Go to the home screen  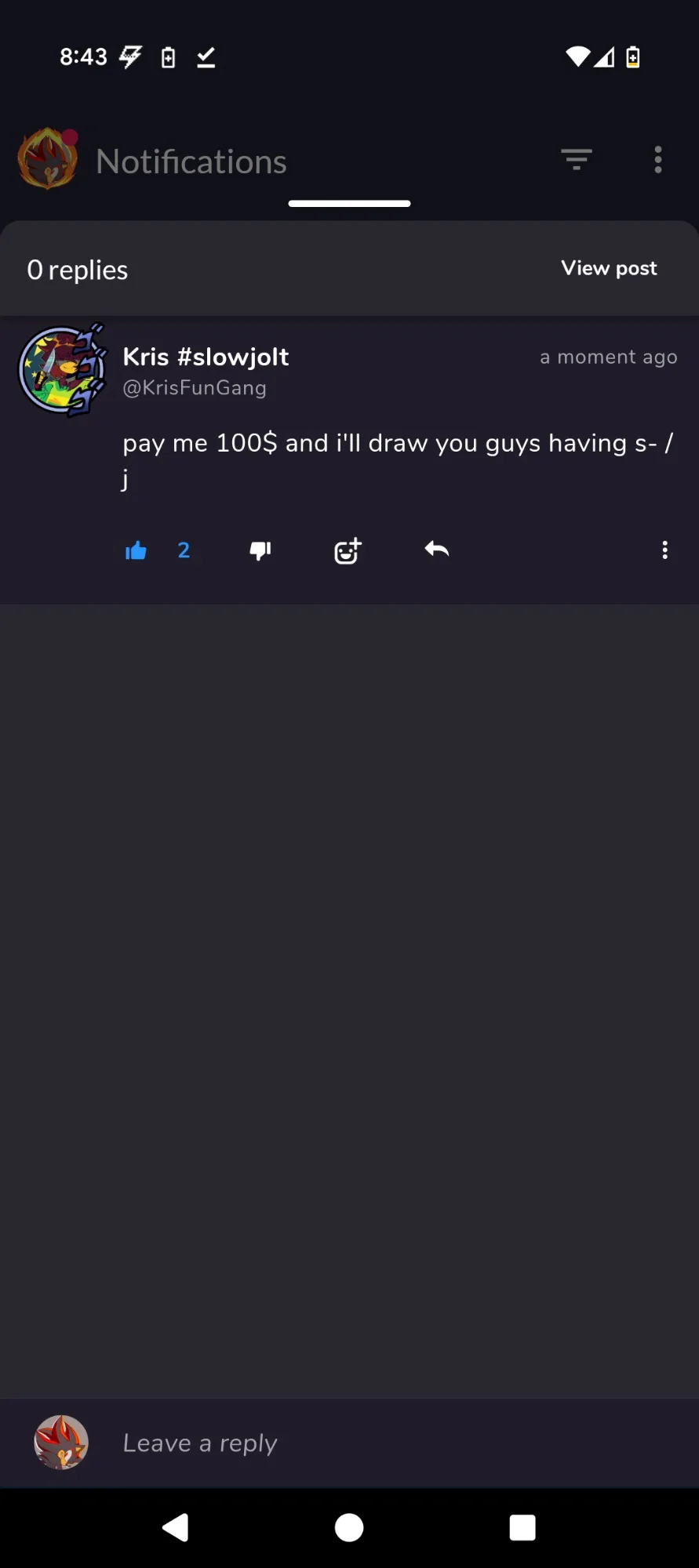[x=349, y=1527]
